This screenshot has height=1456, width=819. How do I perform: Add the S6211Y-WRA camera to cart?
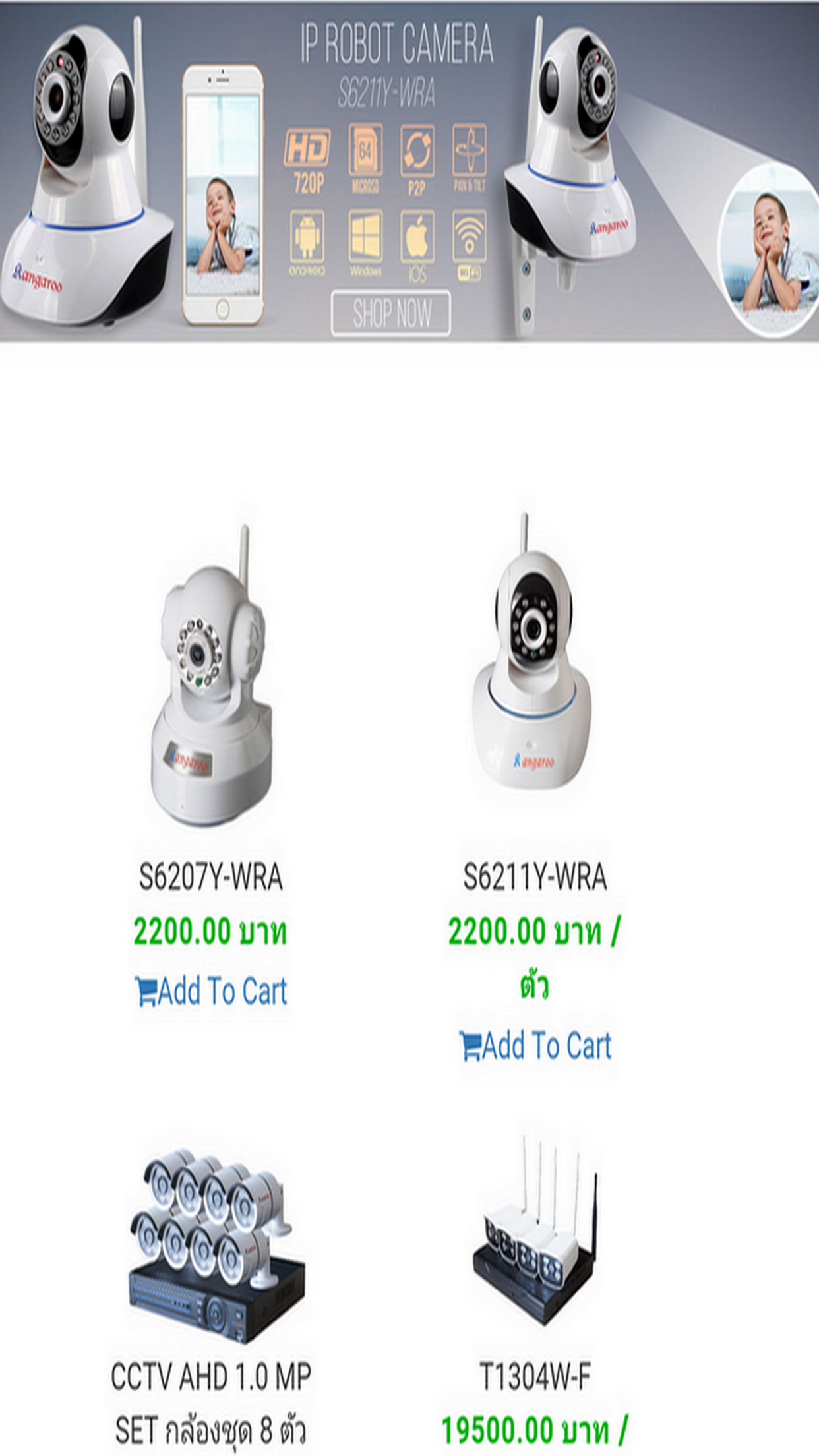[535, 1046]
